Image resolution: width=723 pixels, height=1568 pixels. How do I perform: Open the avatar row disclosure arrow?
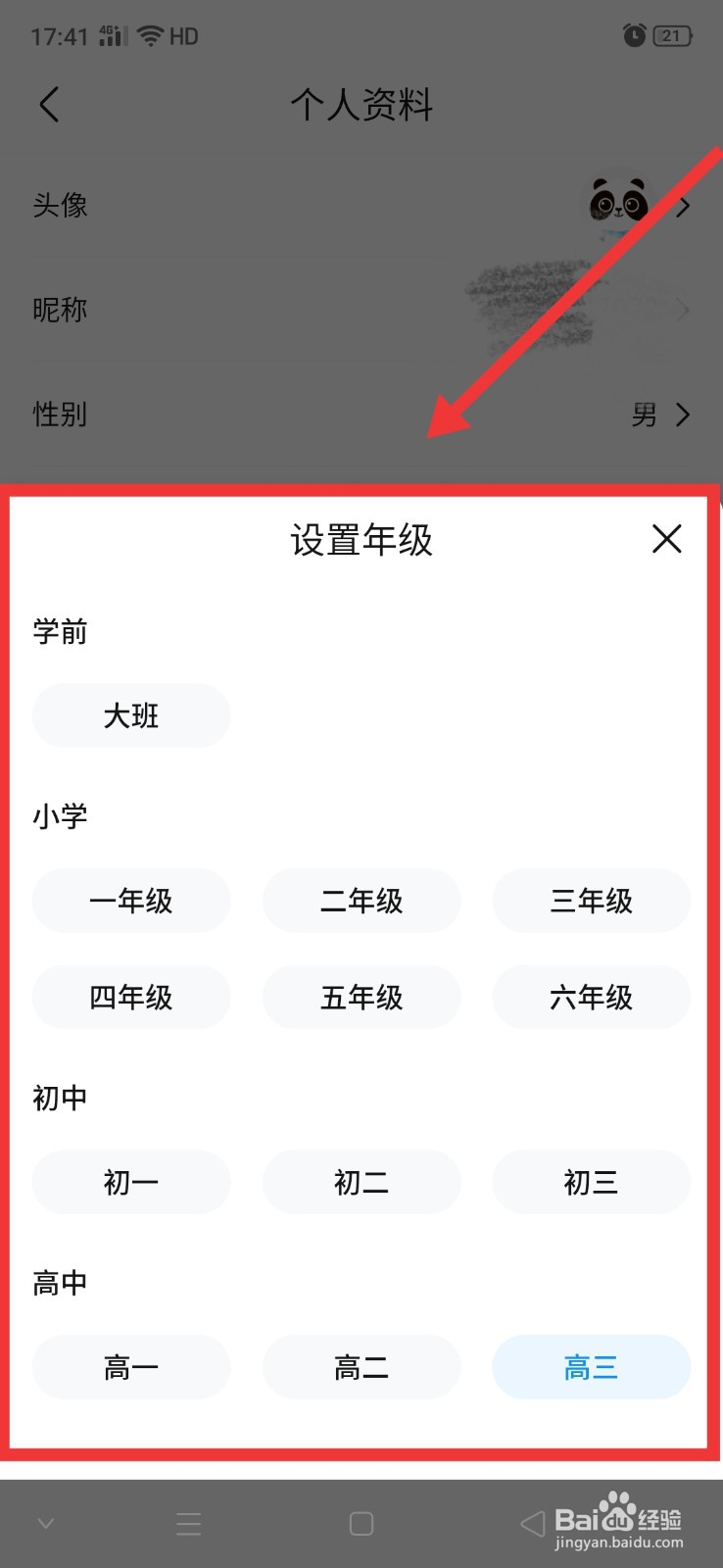point(683,206)
